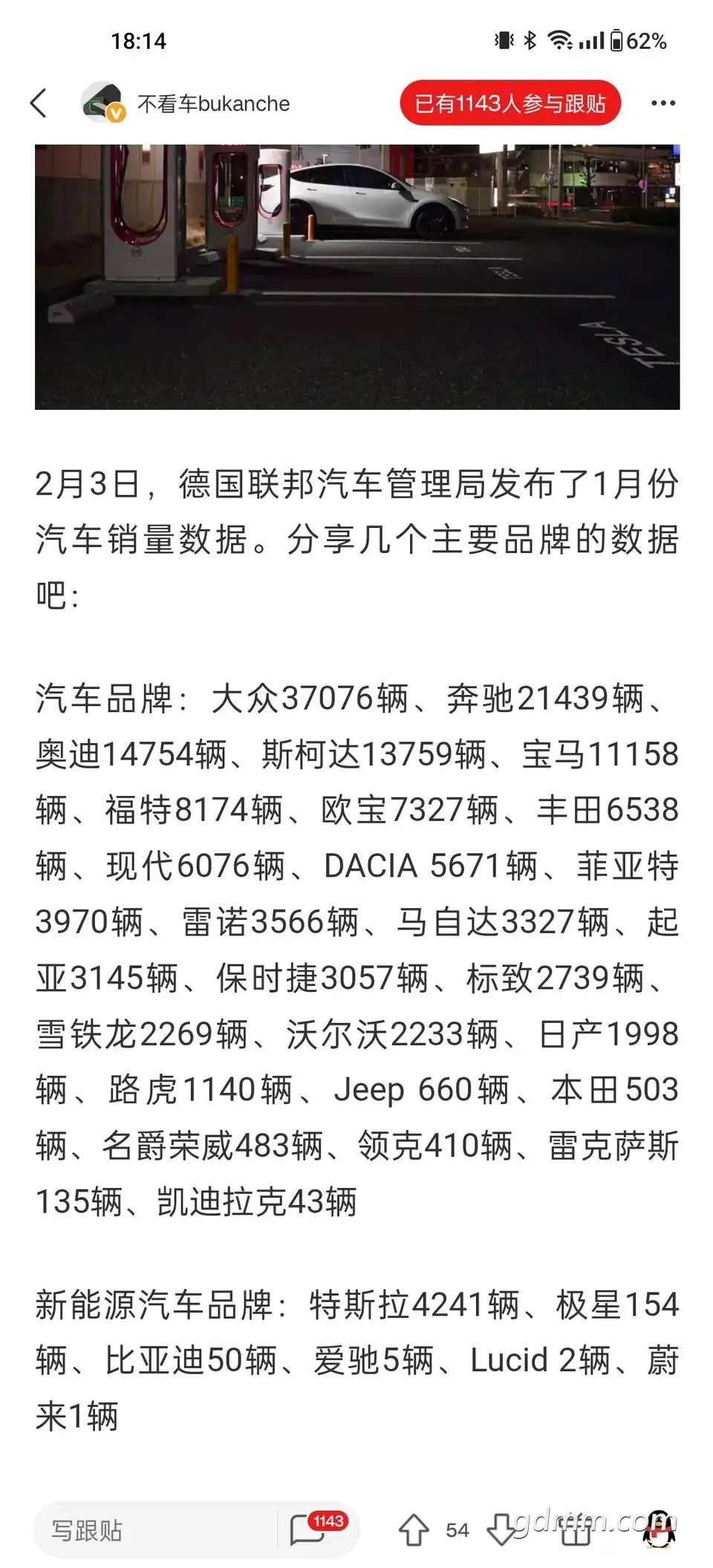Tap the 已有1143人参与跟贴 red button
This screenshot has width=713, height=1568.
[510, 103]
